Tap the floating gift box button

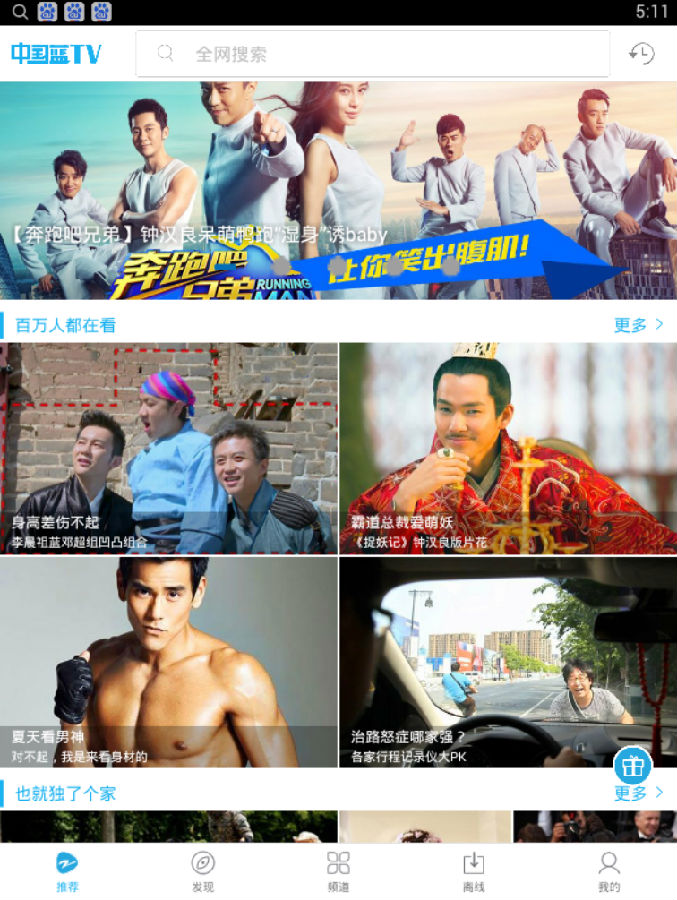632,765
